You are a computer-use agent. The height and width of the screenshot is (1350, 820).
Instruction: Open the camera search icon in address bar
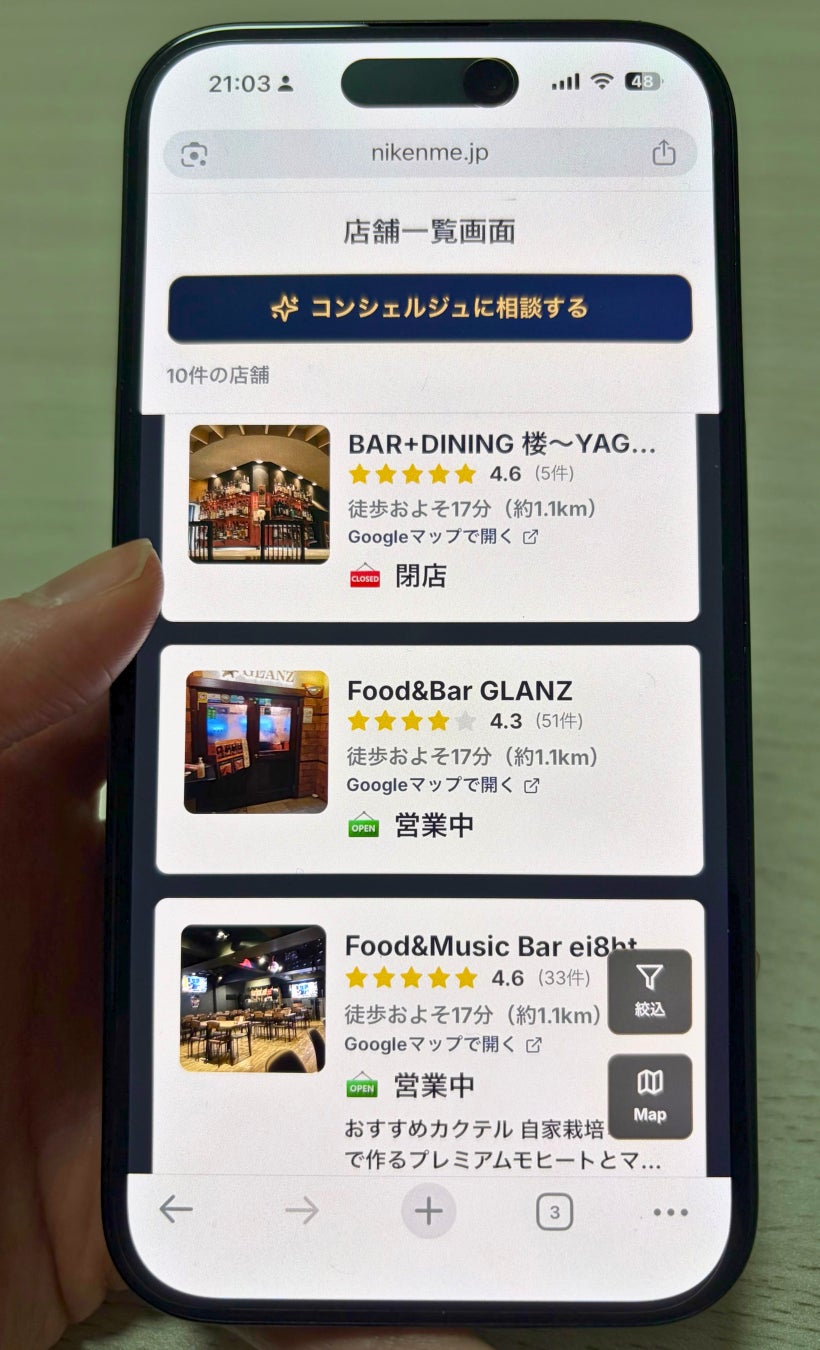(x=194, y=154)
